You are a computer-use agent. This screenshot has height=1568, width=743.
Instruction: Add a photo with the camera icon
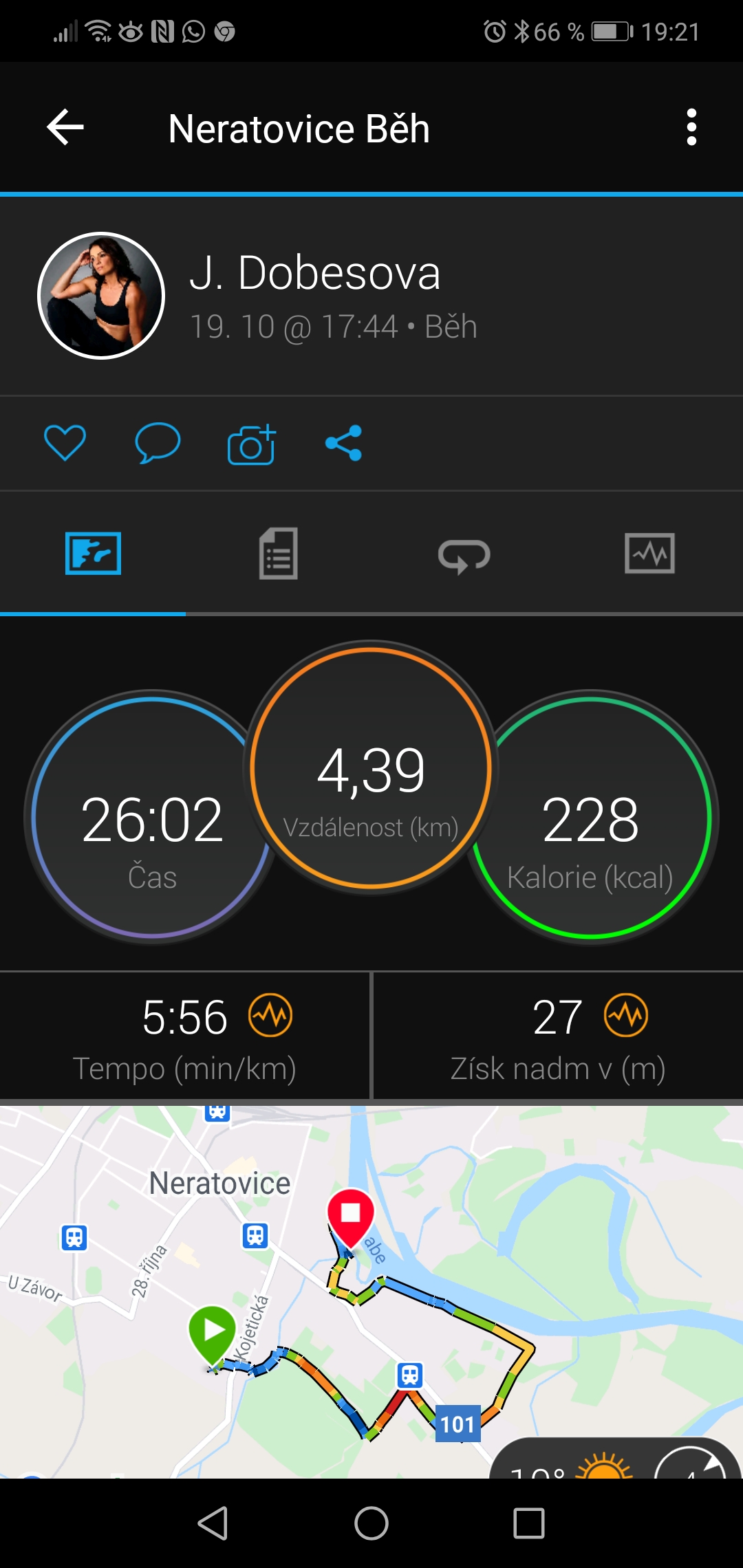pyautogui.click(x=251, y=444)
